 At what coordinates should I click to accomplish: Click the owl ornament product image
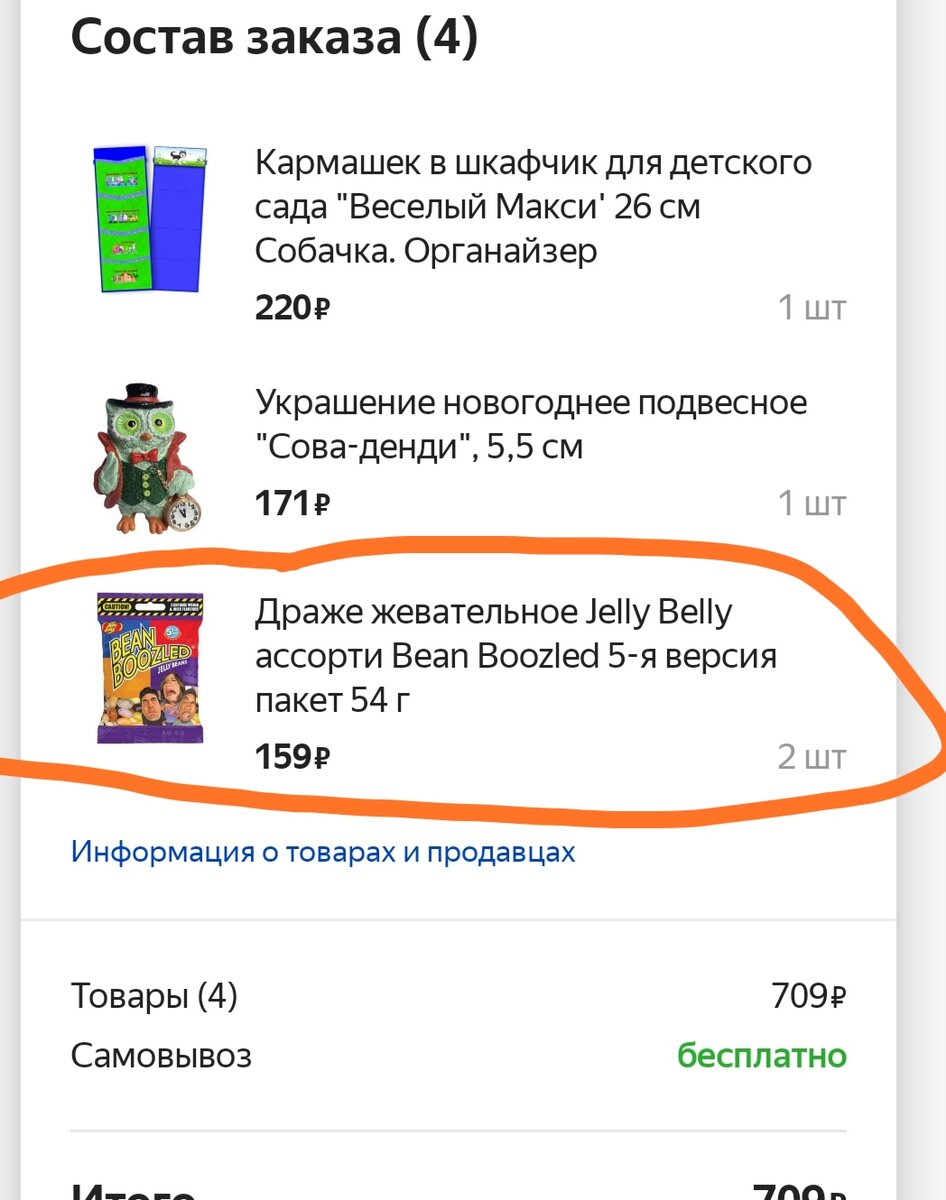point(146,455)
